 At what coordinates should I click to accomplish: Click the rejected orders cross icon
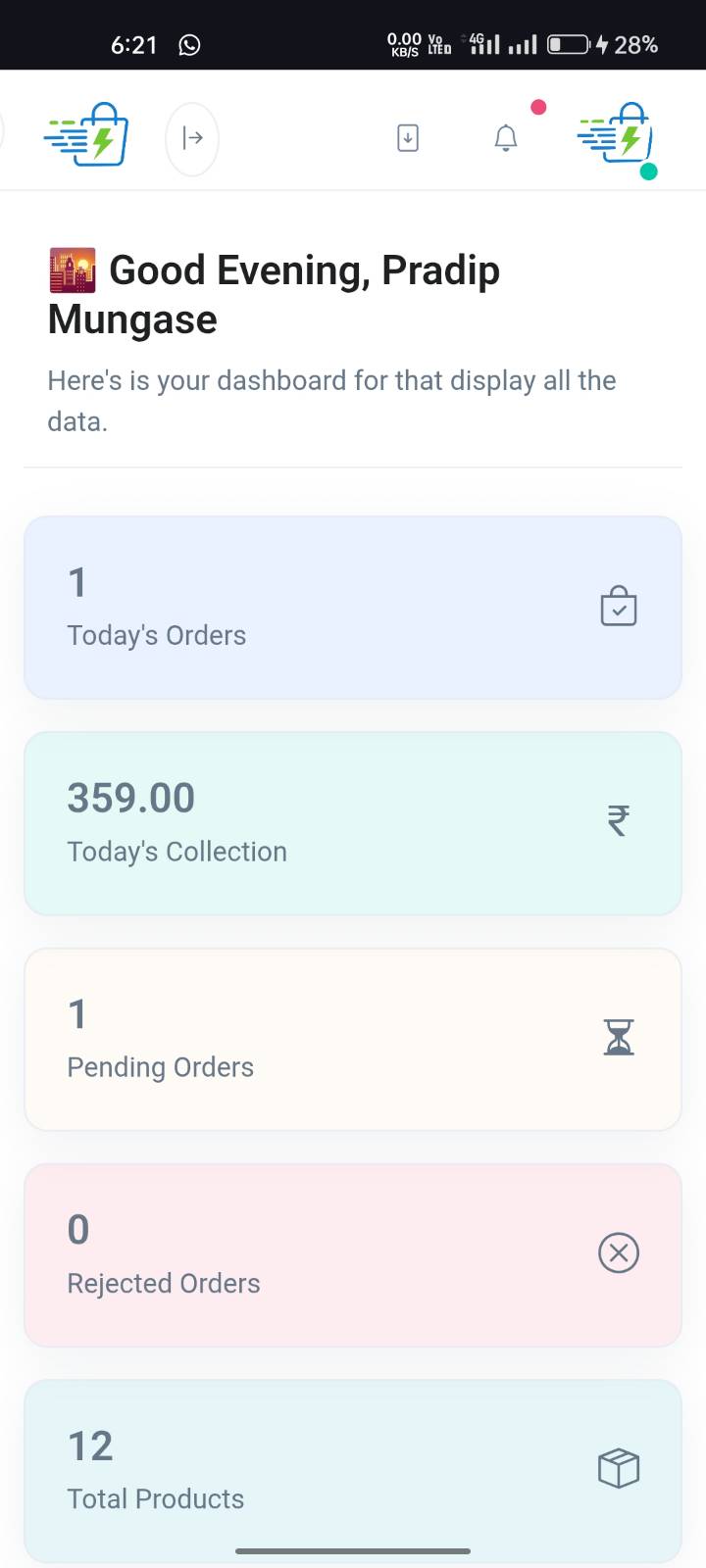click(618, 1252)
